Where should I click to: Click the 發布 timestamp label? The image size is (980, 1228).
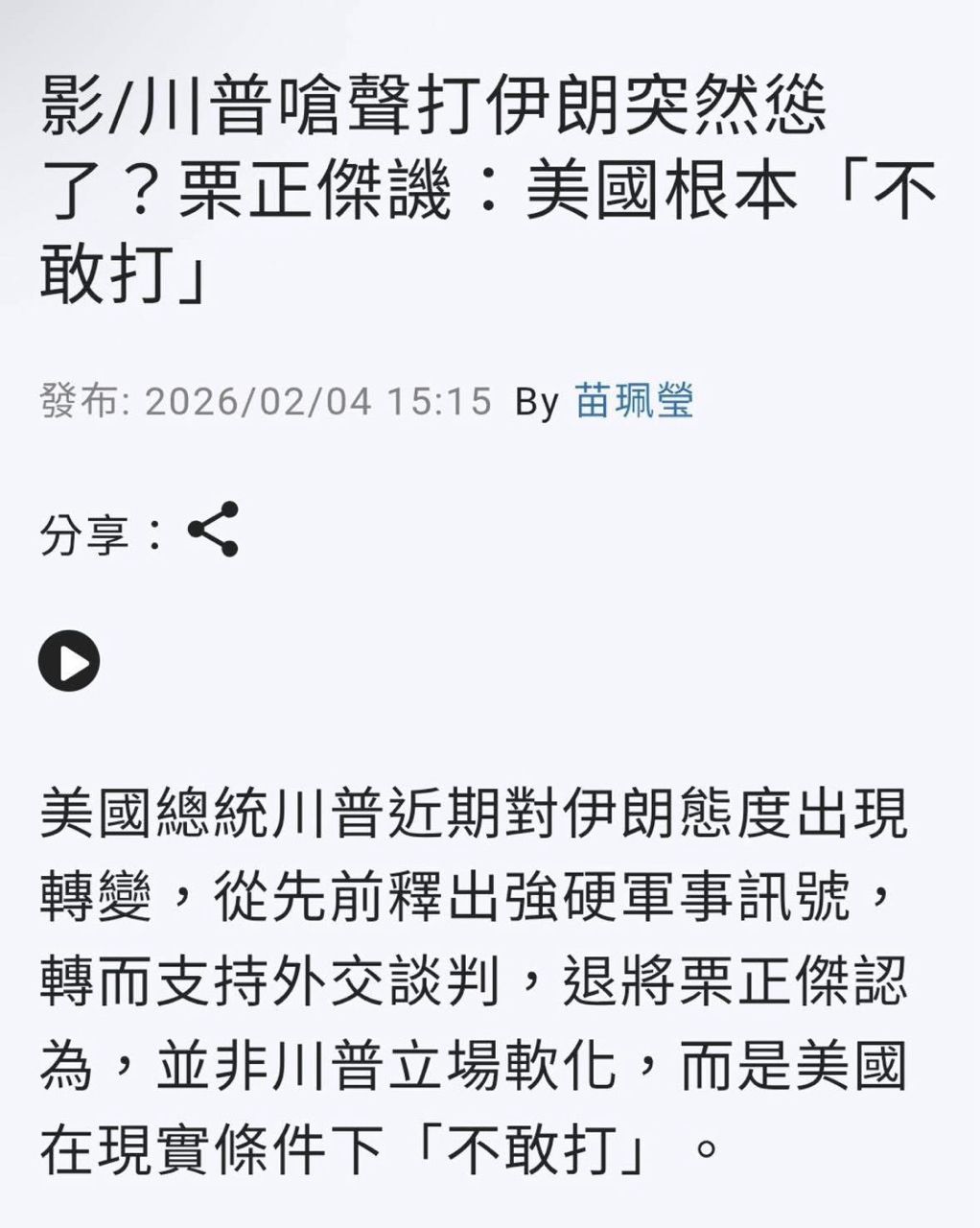82,403
